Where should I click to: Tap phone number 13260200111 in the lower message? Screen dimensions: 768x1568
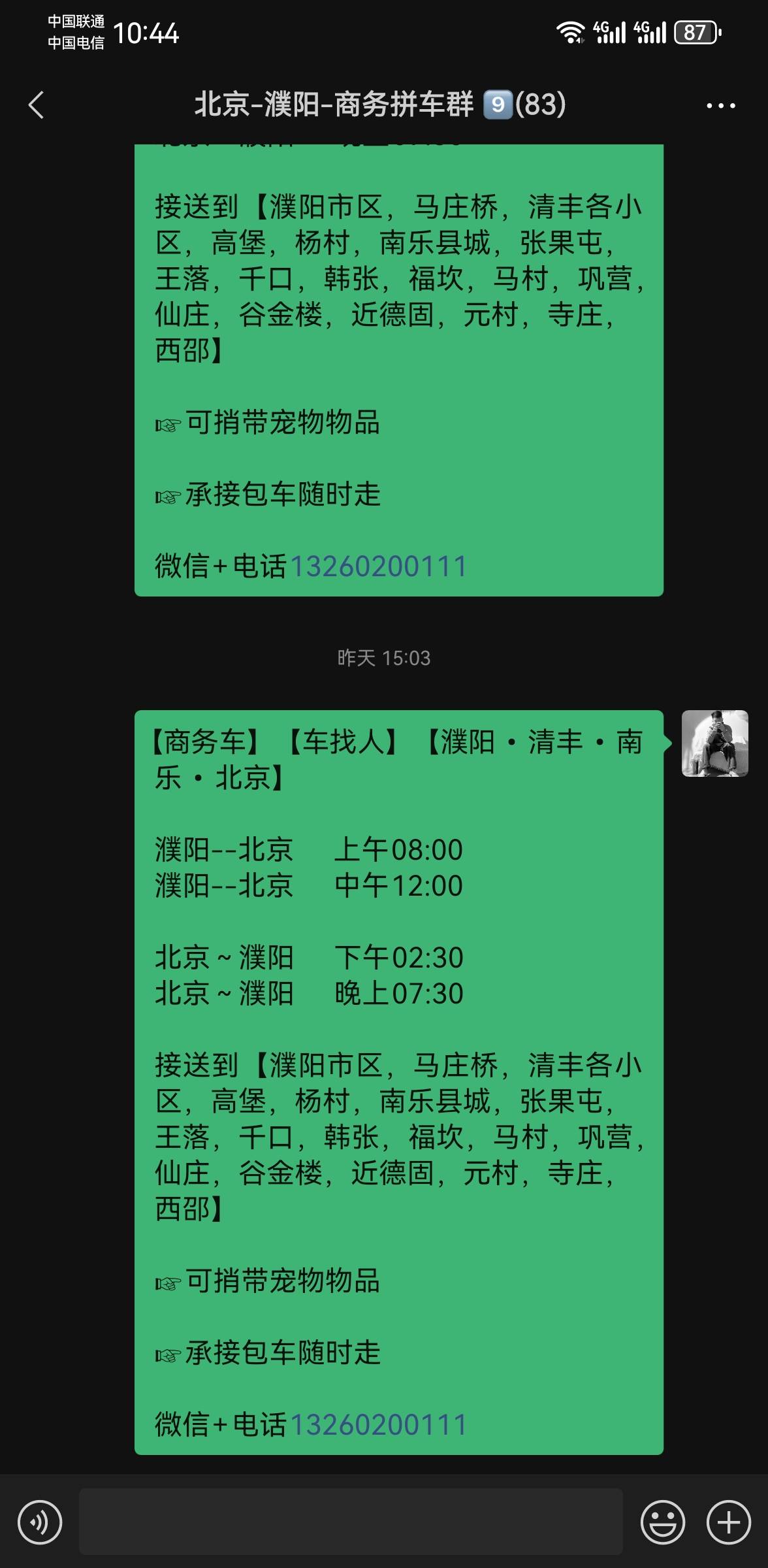pos(378,1425)
